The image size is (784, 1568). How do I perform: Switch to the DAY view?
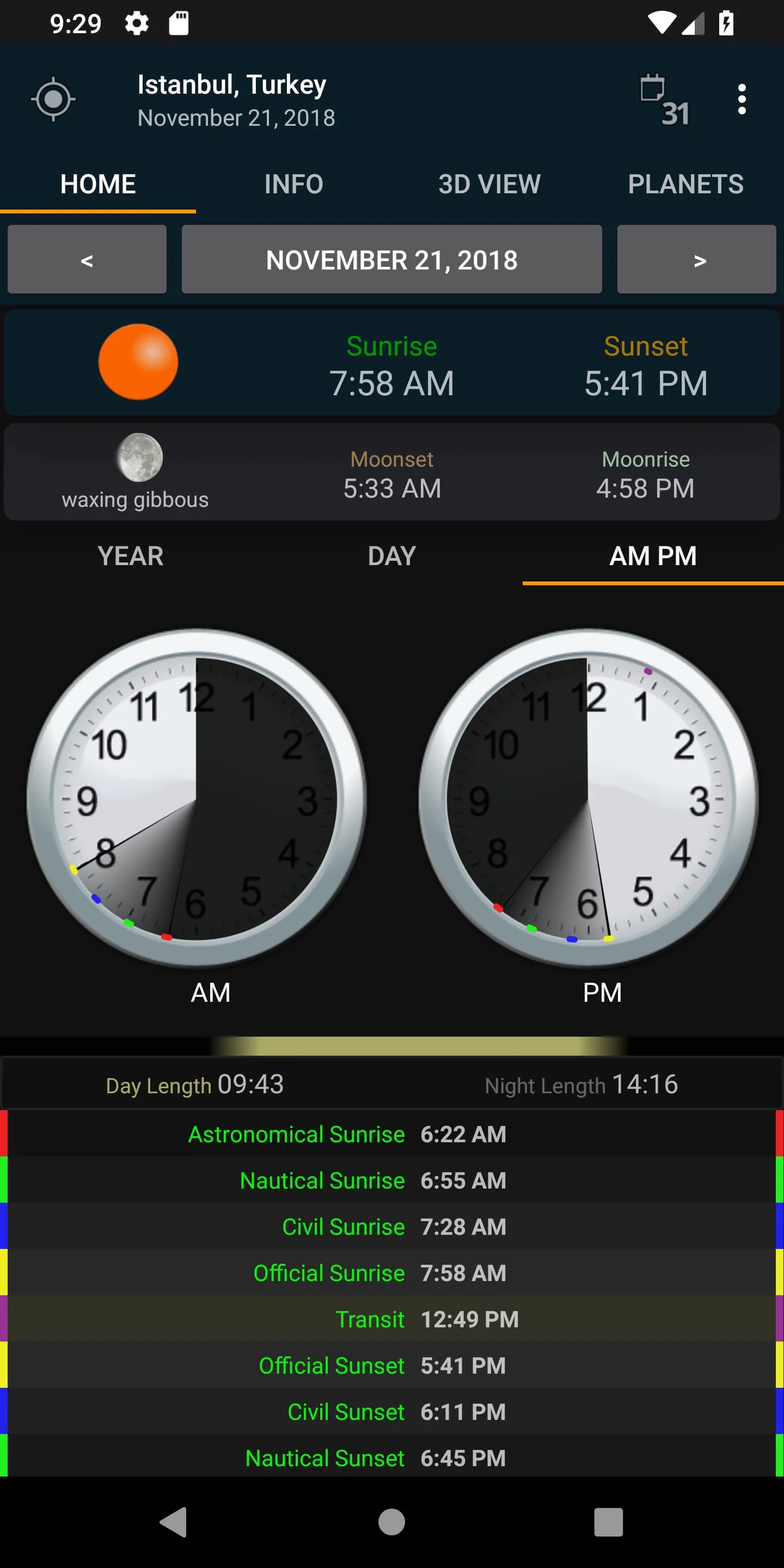[x=391, y=556]
